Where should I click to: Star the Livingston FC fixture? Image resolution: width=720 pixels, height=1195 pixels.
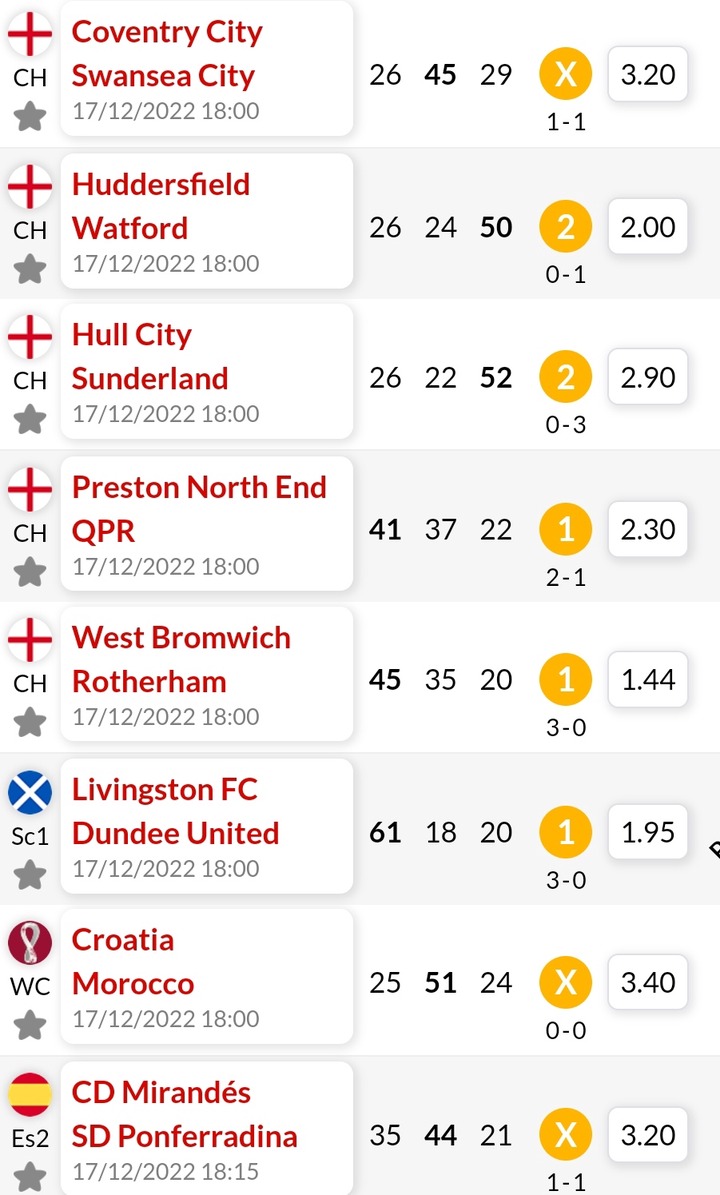tap(30, 874)
